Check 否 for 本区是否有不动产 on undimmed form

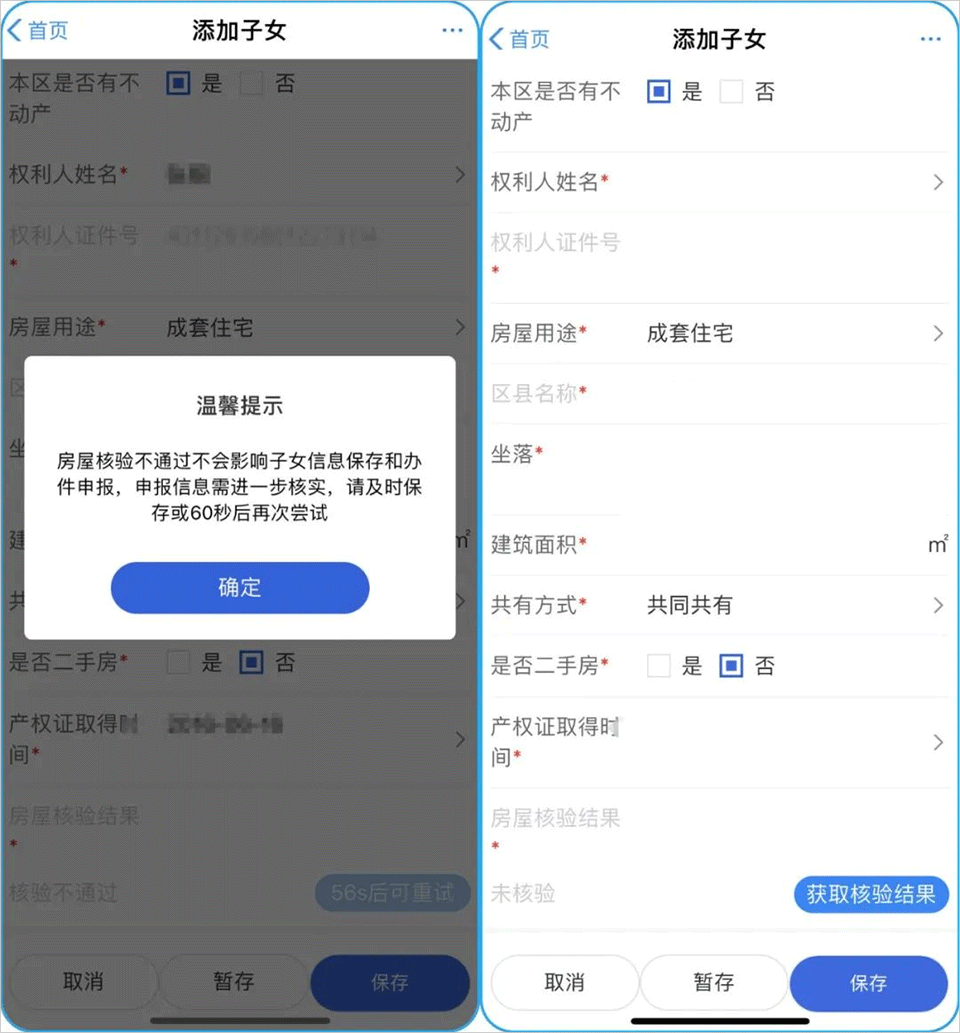pos(732,92)
